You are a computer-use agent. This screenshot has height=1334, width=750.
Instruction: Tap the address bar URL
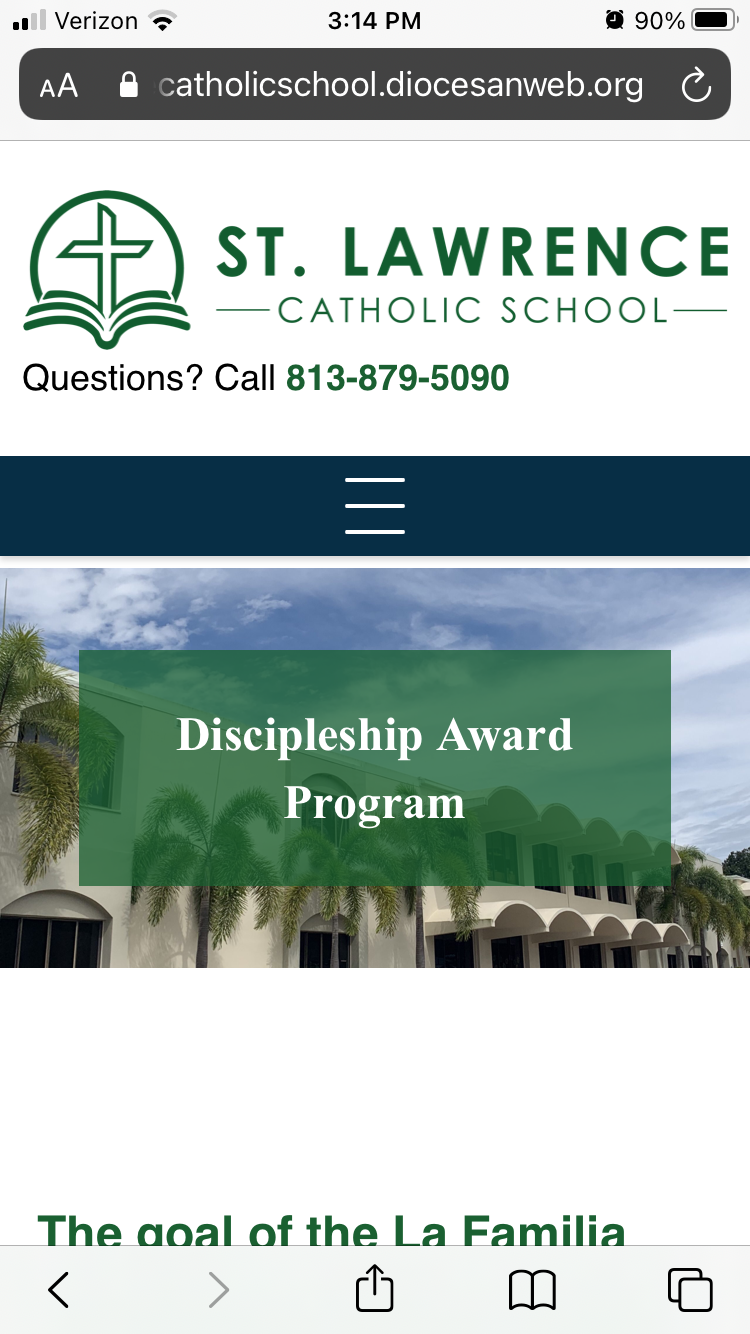pos(400,86)
